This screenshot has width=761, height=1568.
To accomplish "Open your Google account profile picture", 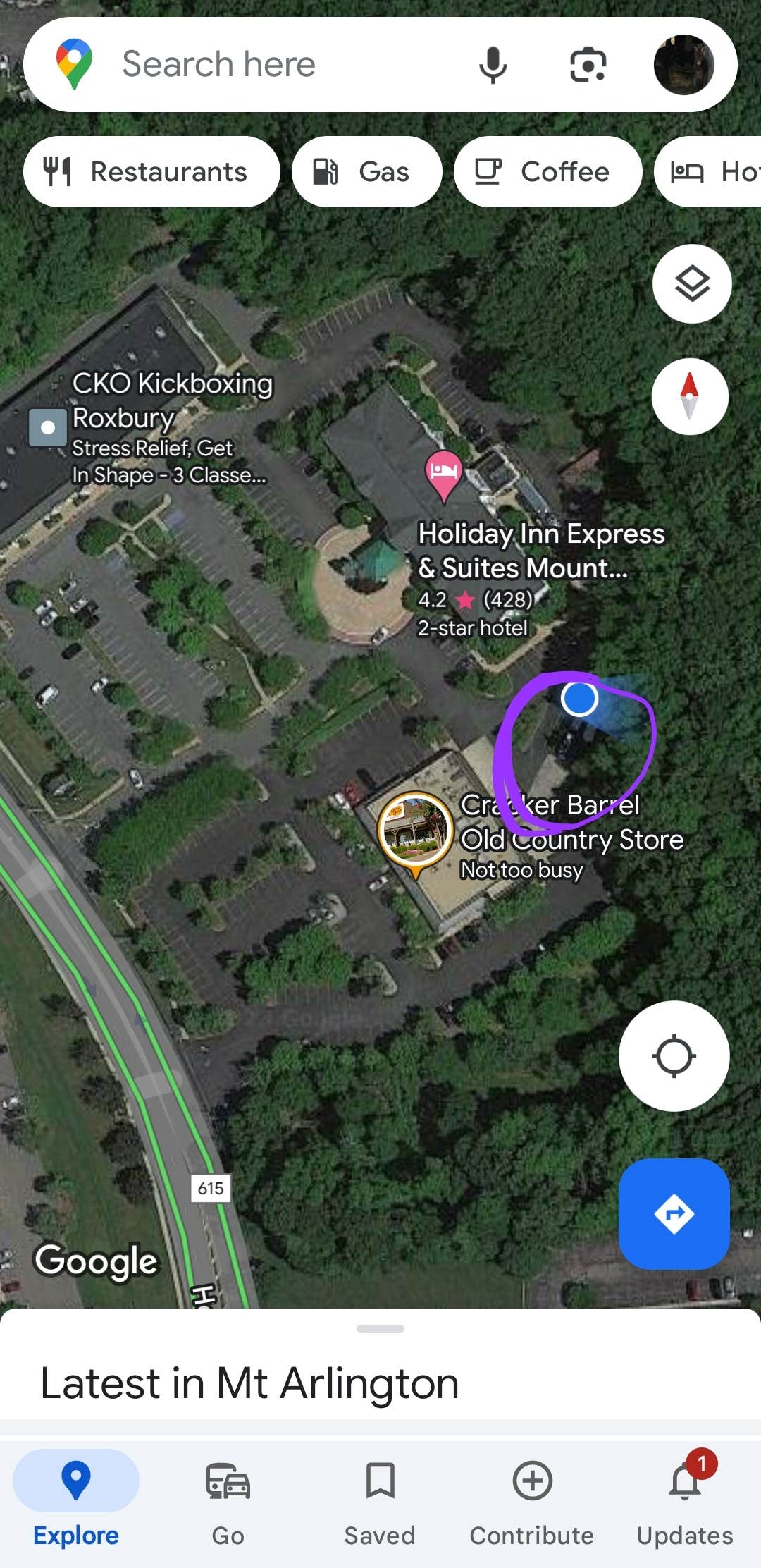I will point(684,64).
